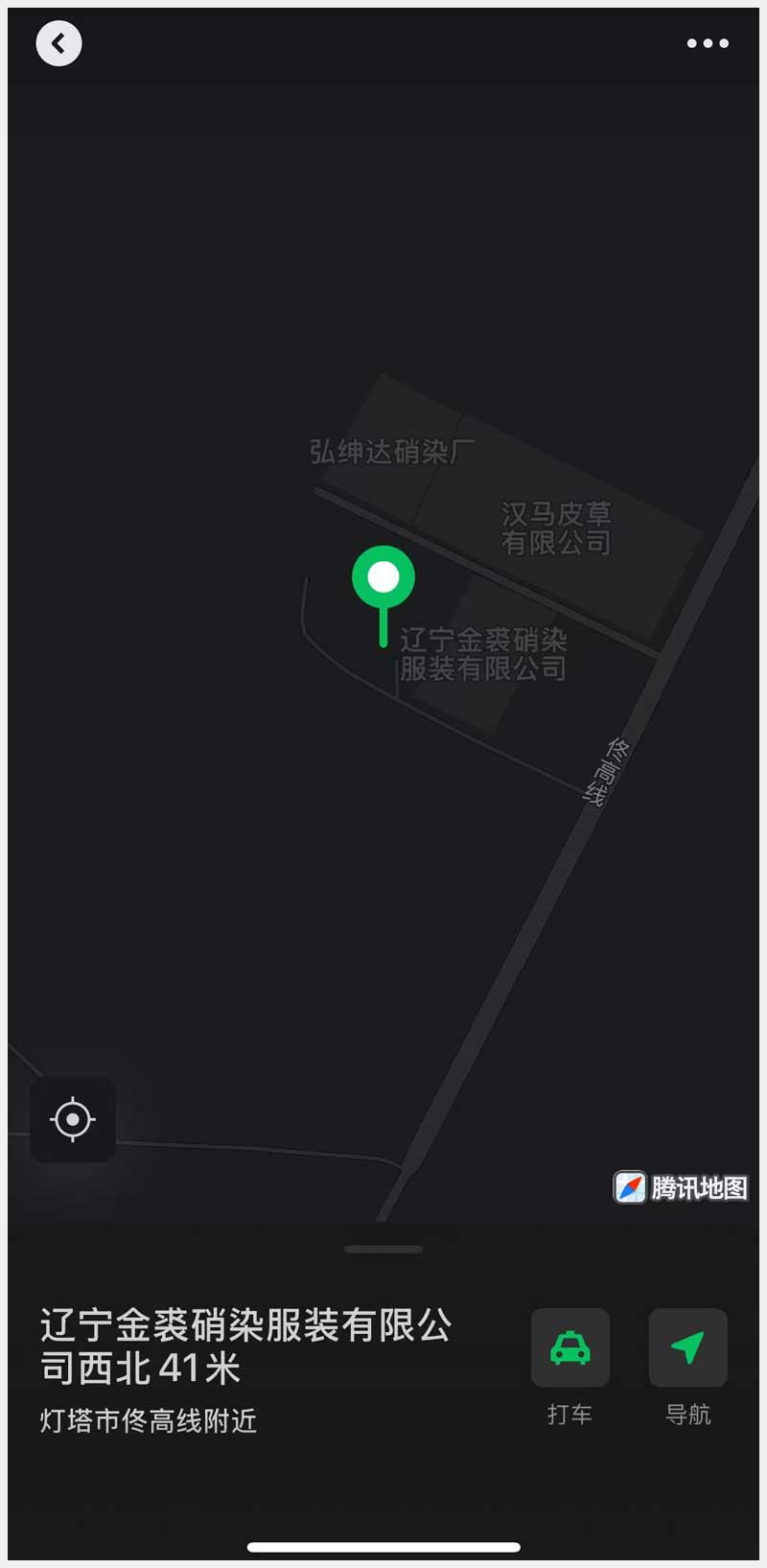
Task: Expand the bottom panel drag handle
Action: [383, 1250]
